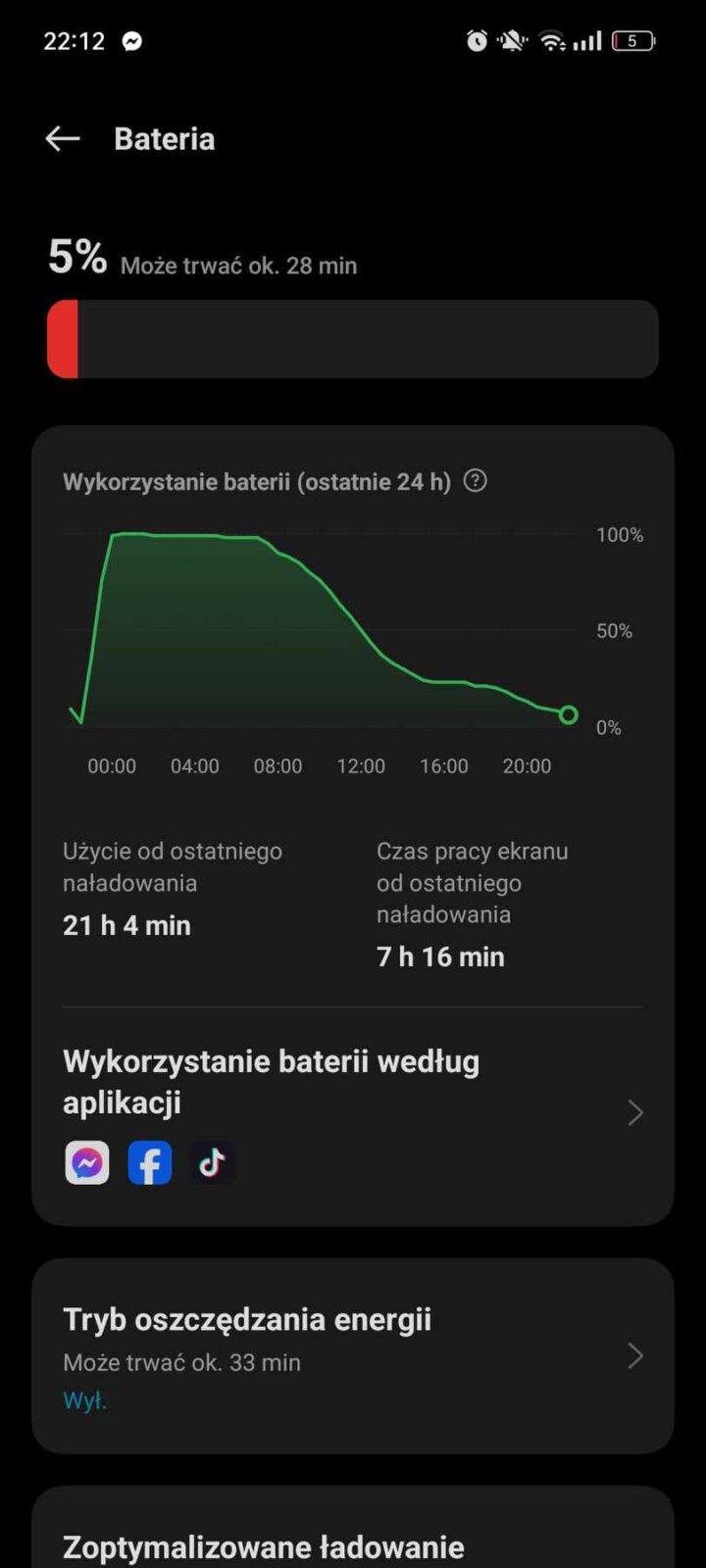Open the battery usage help icon

pos(476,481)
